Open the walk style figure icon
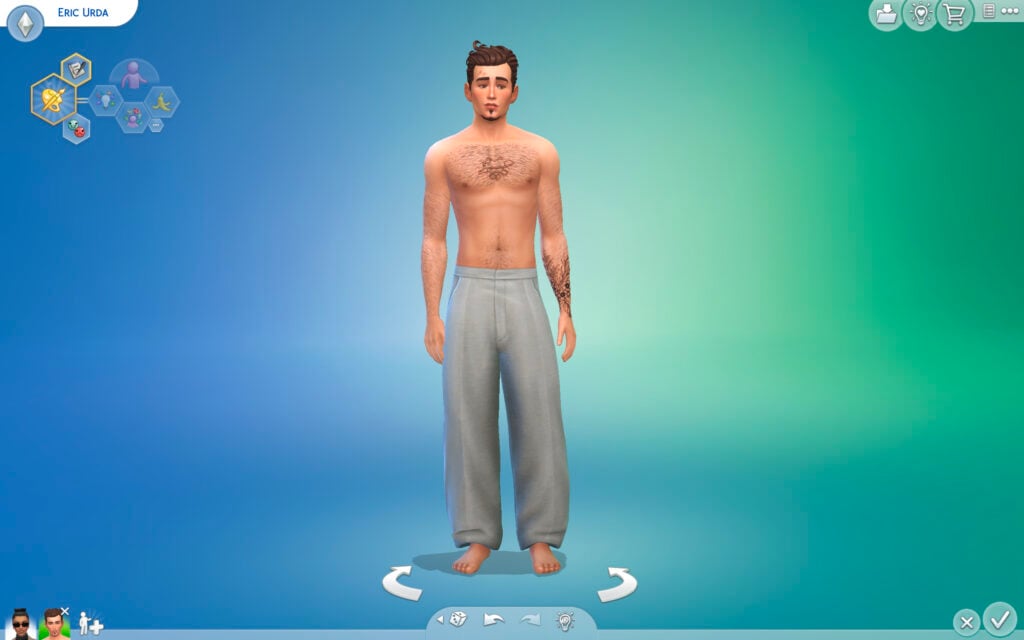 [x=133, y=74]
